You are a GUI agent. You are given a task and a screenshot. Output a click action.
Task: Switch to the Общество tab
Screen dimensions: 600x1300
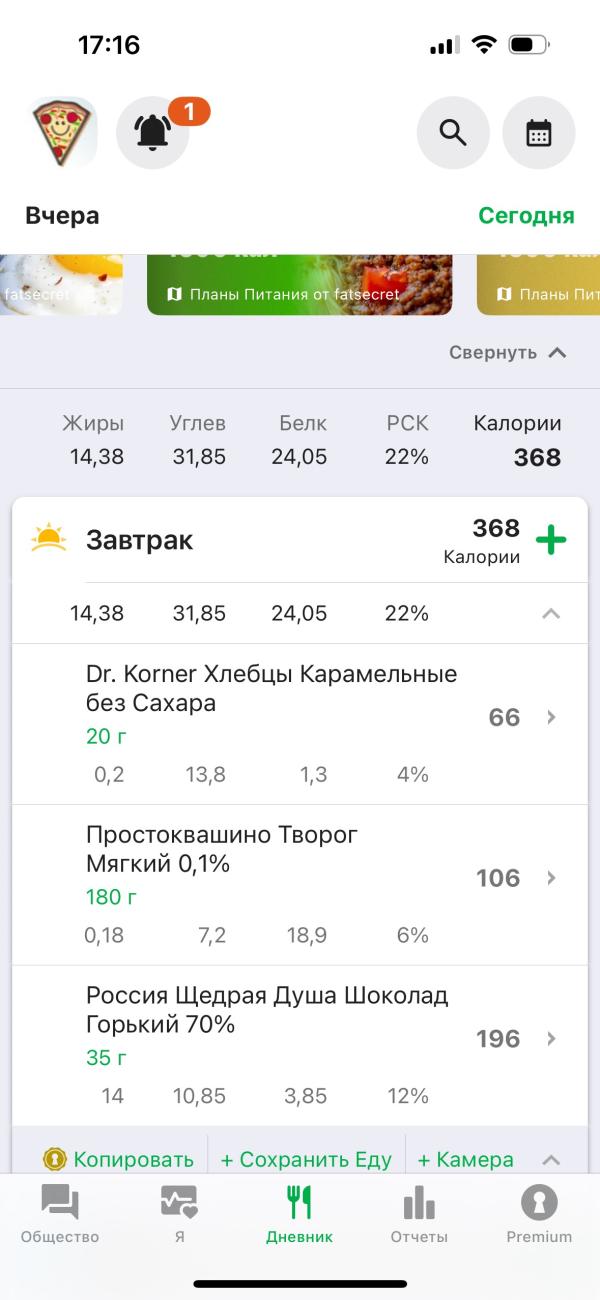(60, 1213)
